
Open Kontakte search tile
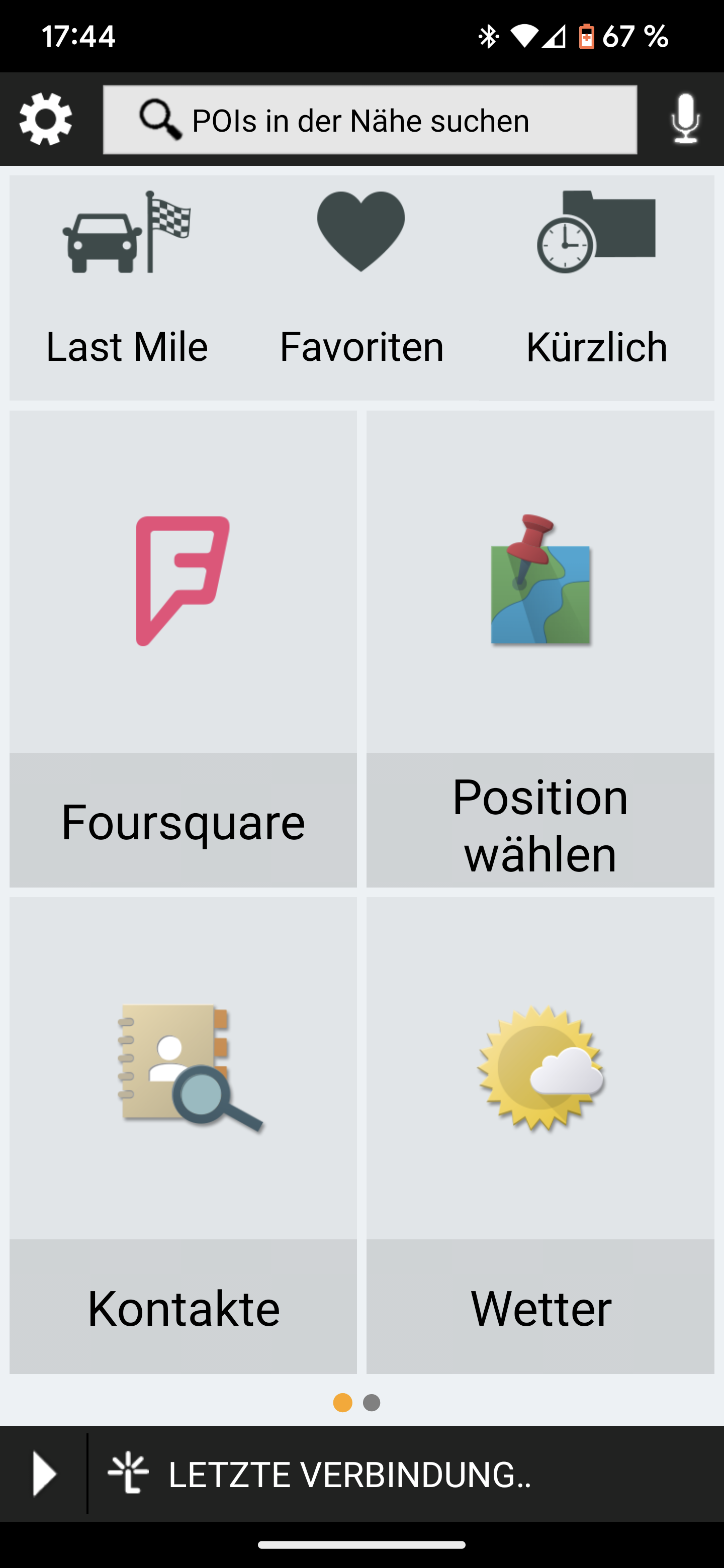click(183, 1135)
